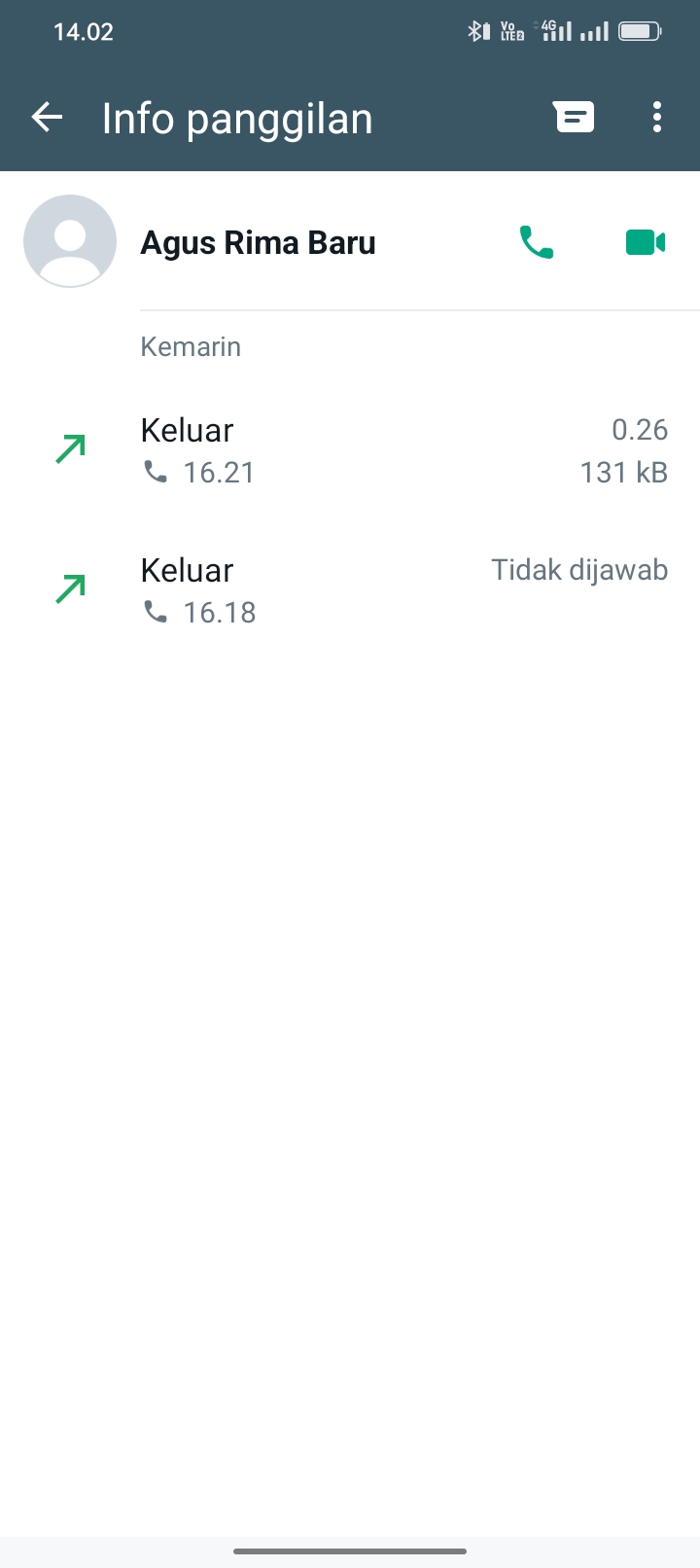Tap the contact profile picture placeholder
The image size is (700, 1568).
(x=70, y=240)
